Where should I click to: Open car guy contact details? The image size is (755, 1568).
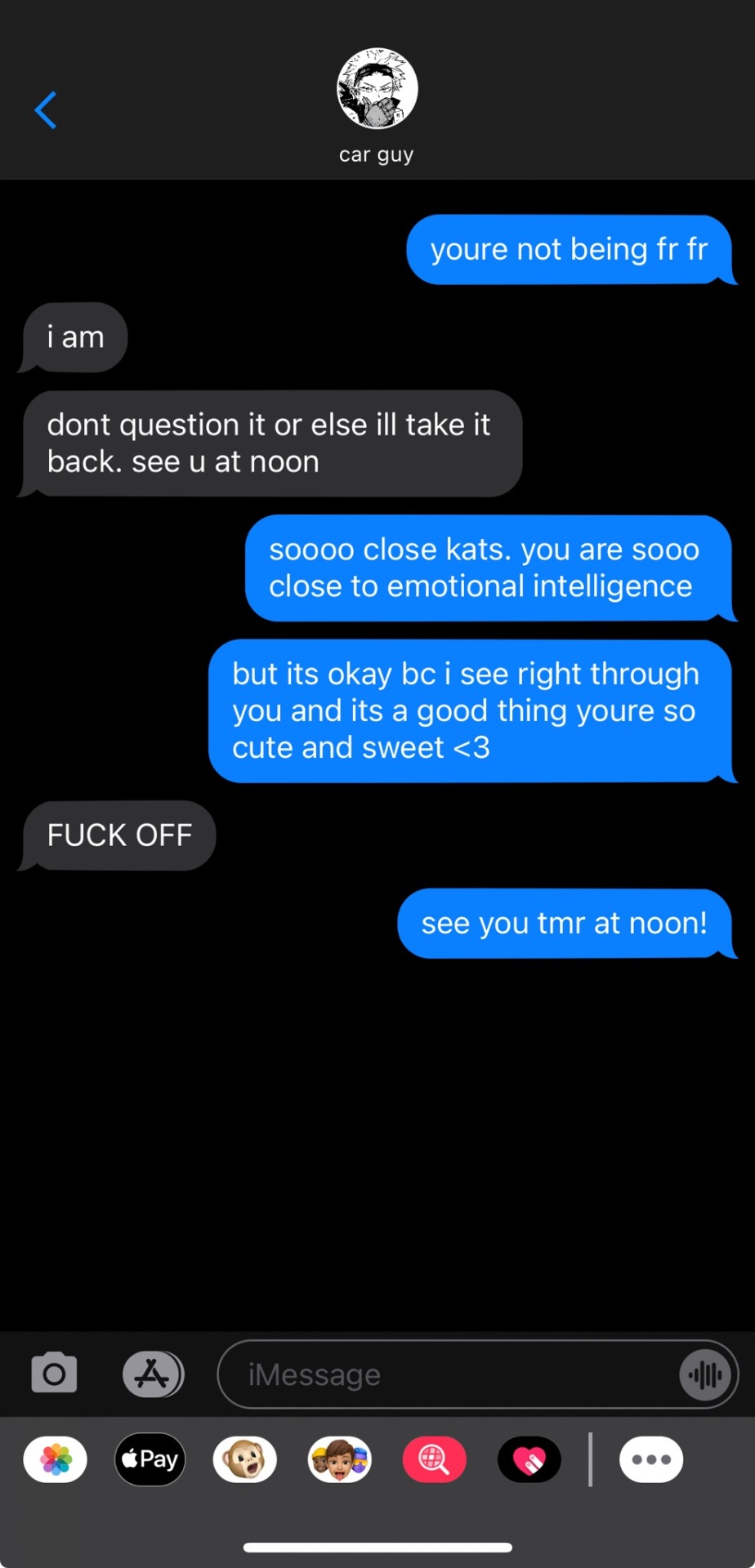pos(377,105)
